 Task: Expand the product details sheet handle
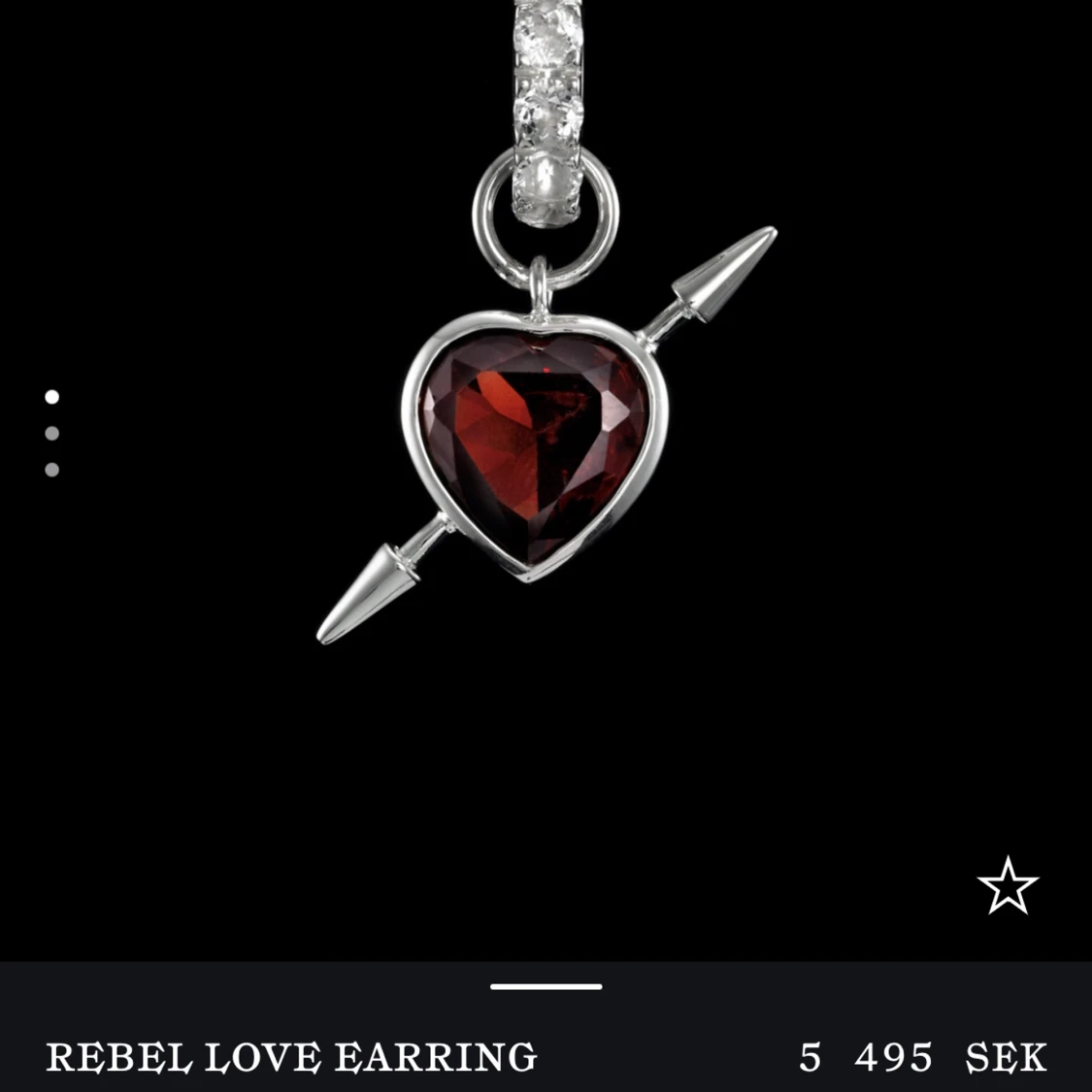546,986
